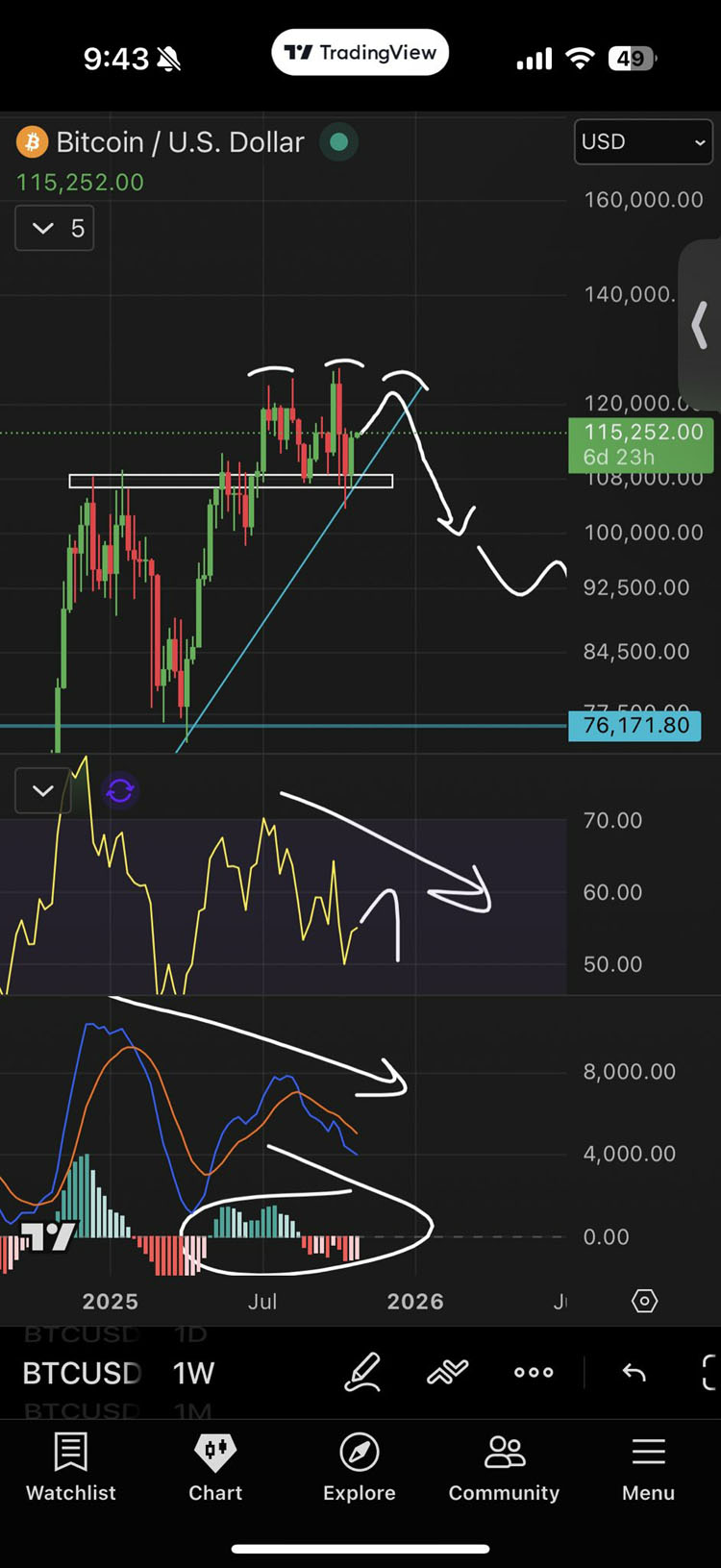Select the Chart icon in the bottom navigation

(x=214, y=1464)
